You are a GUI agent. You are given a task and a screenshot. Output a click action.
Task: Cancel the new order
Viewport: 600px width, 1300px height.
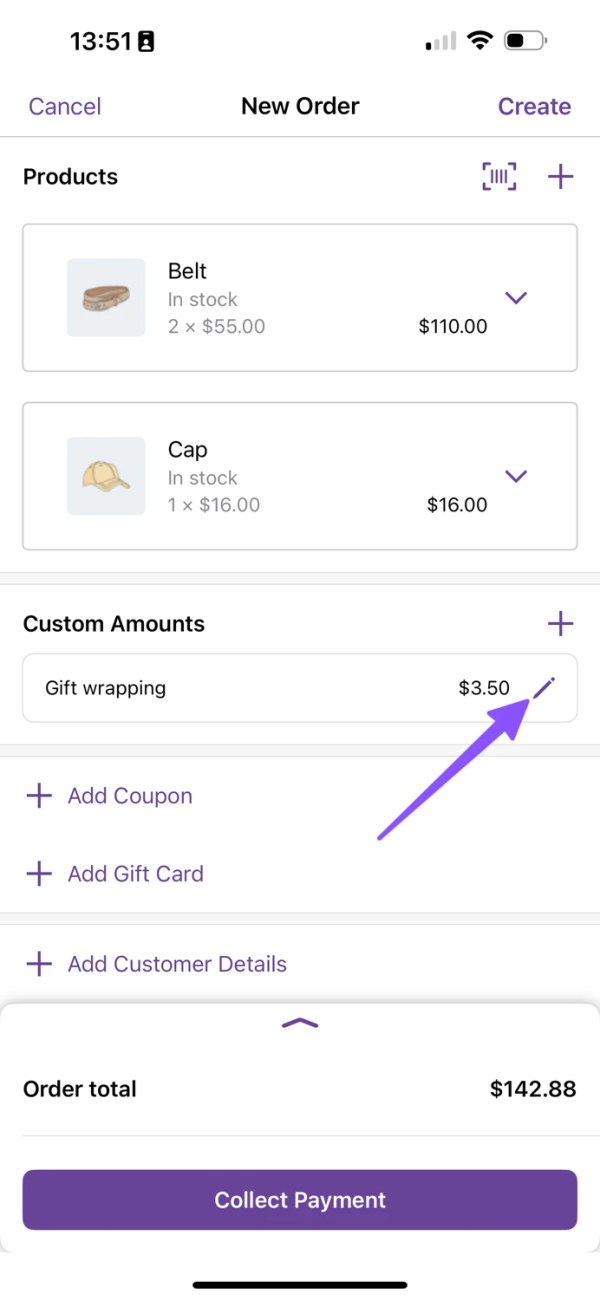coord(65,106)
